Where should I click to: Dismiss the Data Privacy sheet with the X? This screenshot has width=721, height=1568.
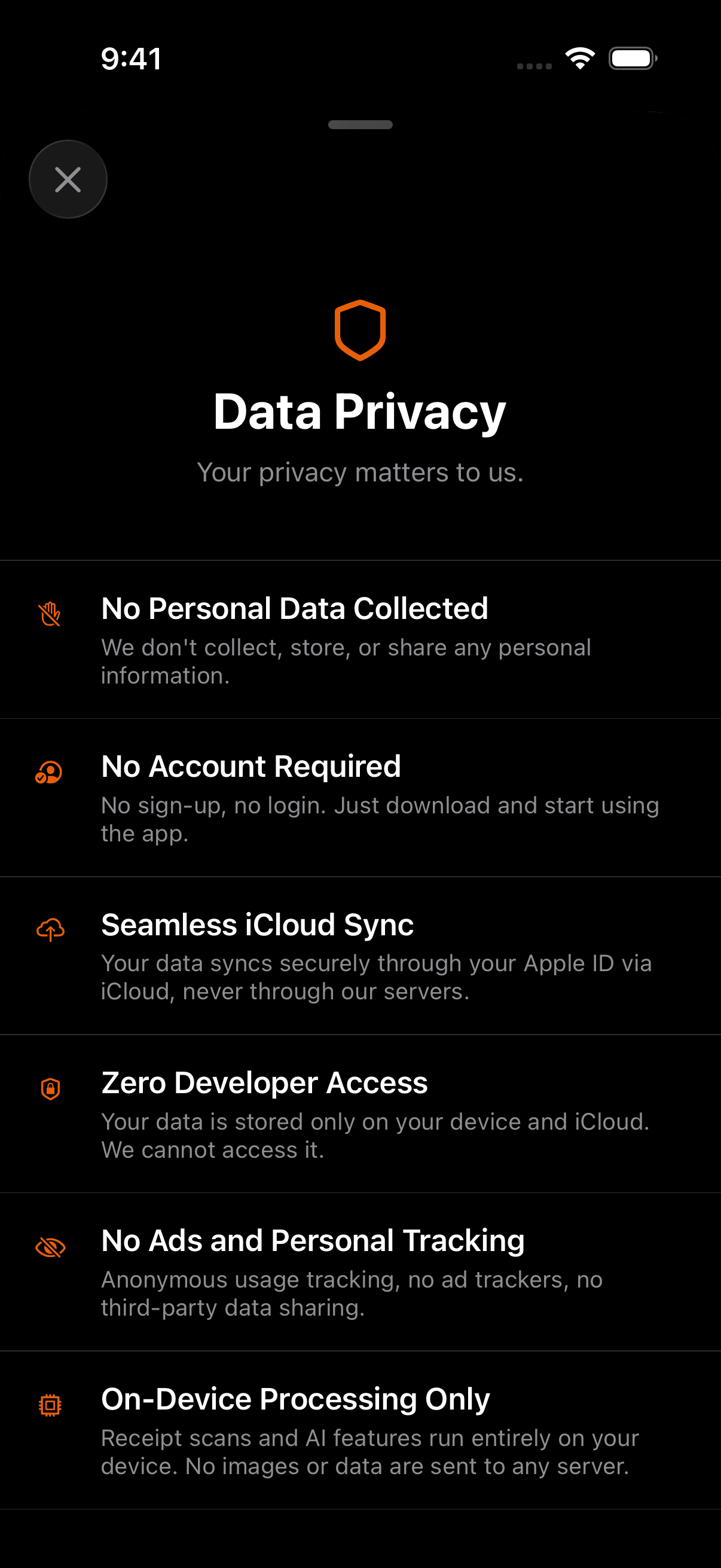click(x=68, y=179)
